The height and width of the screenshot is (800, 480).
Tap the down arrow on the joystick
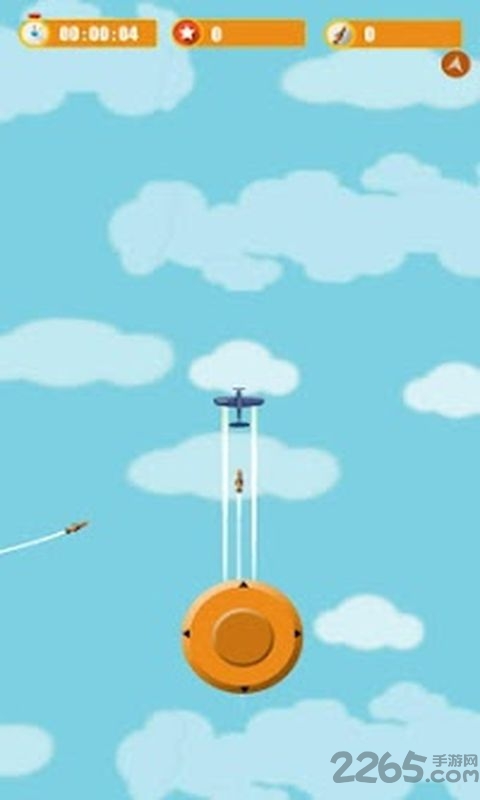pyautogui.click(x=243, y=689)
